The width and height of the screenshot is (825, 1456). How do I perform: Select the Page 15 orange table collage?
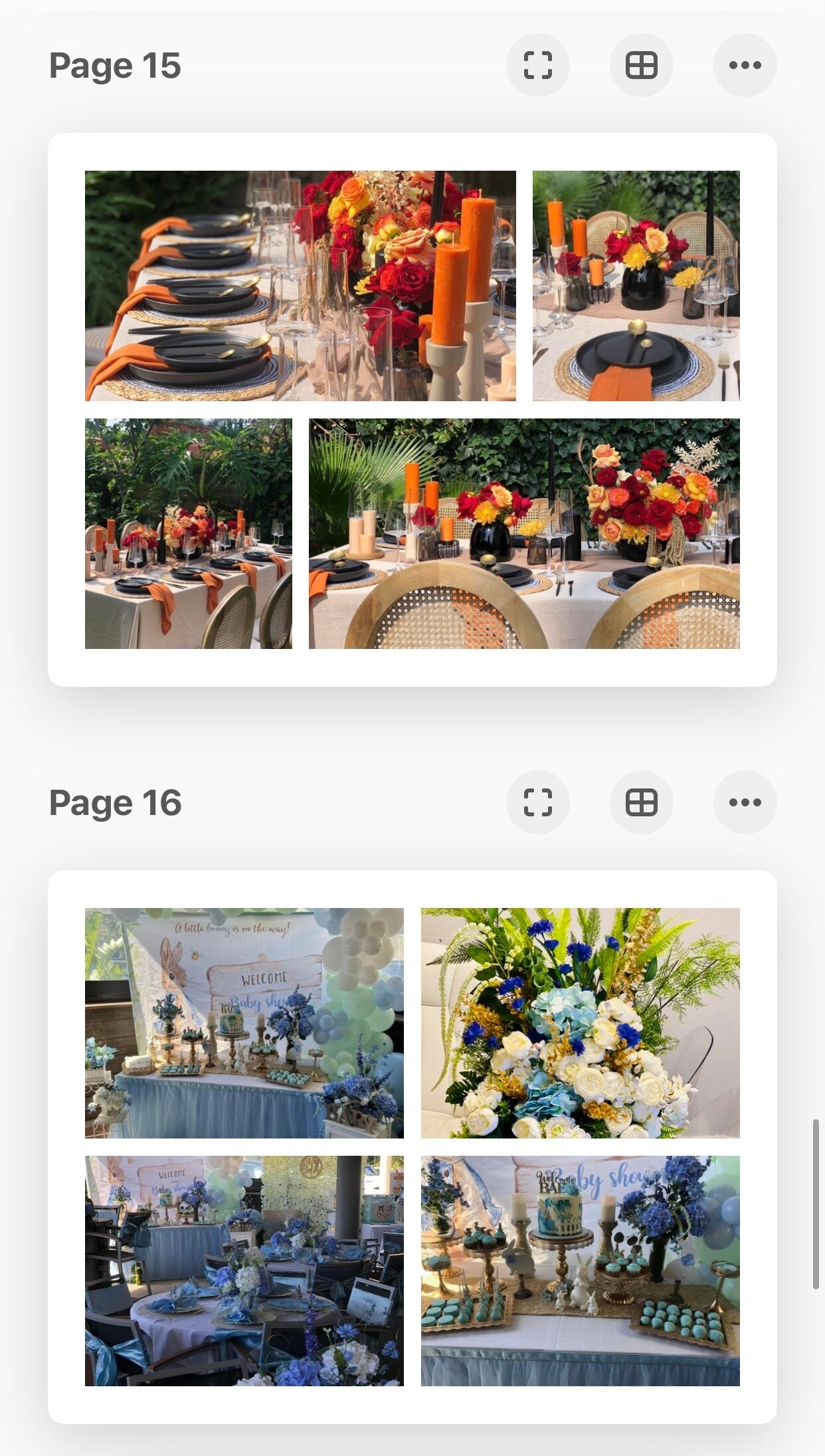(412, 409)
